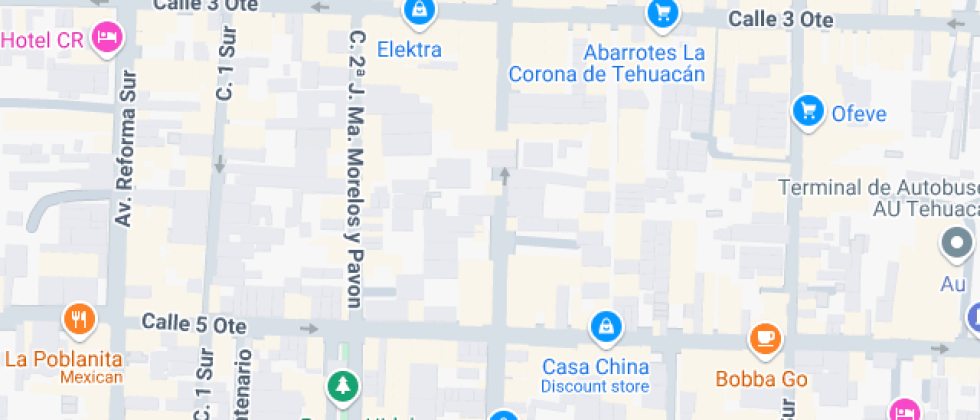Viewport: 980px width, 420px height.
Task: Open the Ofeve shop marker
Action: [808, 112]
